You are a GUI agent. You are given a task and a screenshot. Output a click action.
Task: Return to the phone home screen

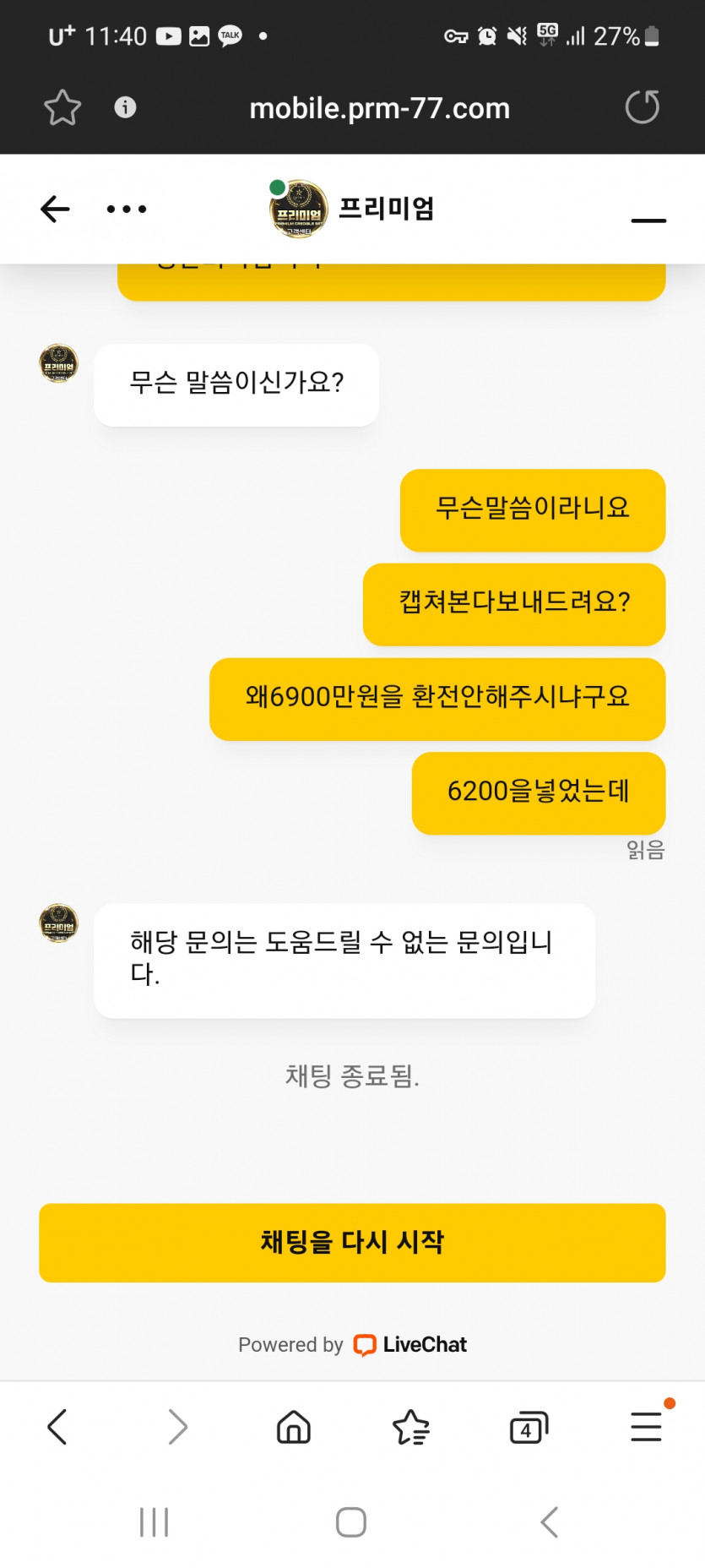coord(351,1522)
